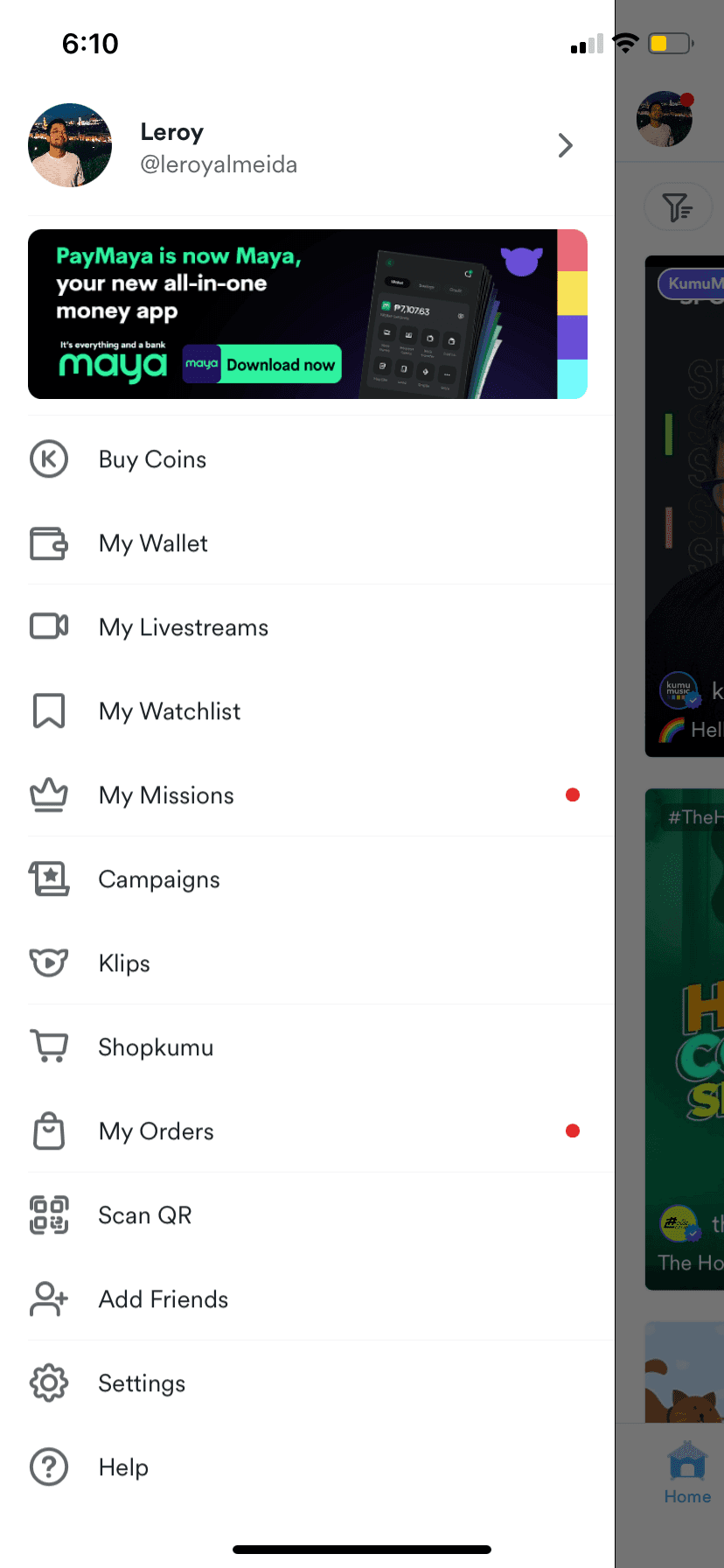
Task: Select the Buy Coins icon
Action: click(49, 458)
